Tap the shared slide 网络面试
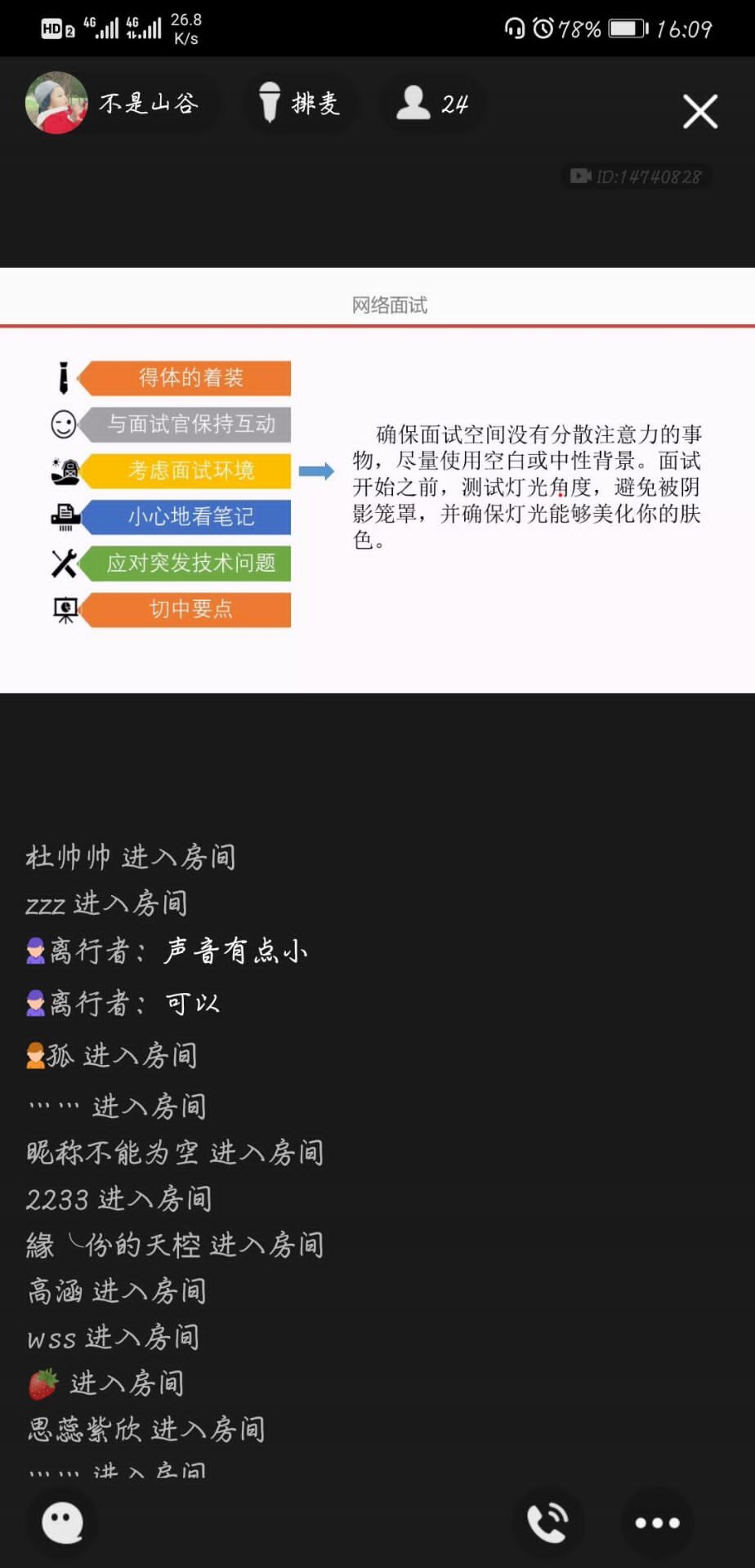The image size is (755, 1568). point(377,482)
